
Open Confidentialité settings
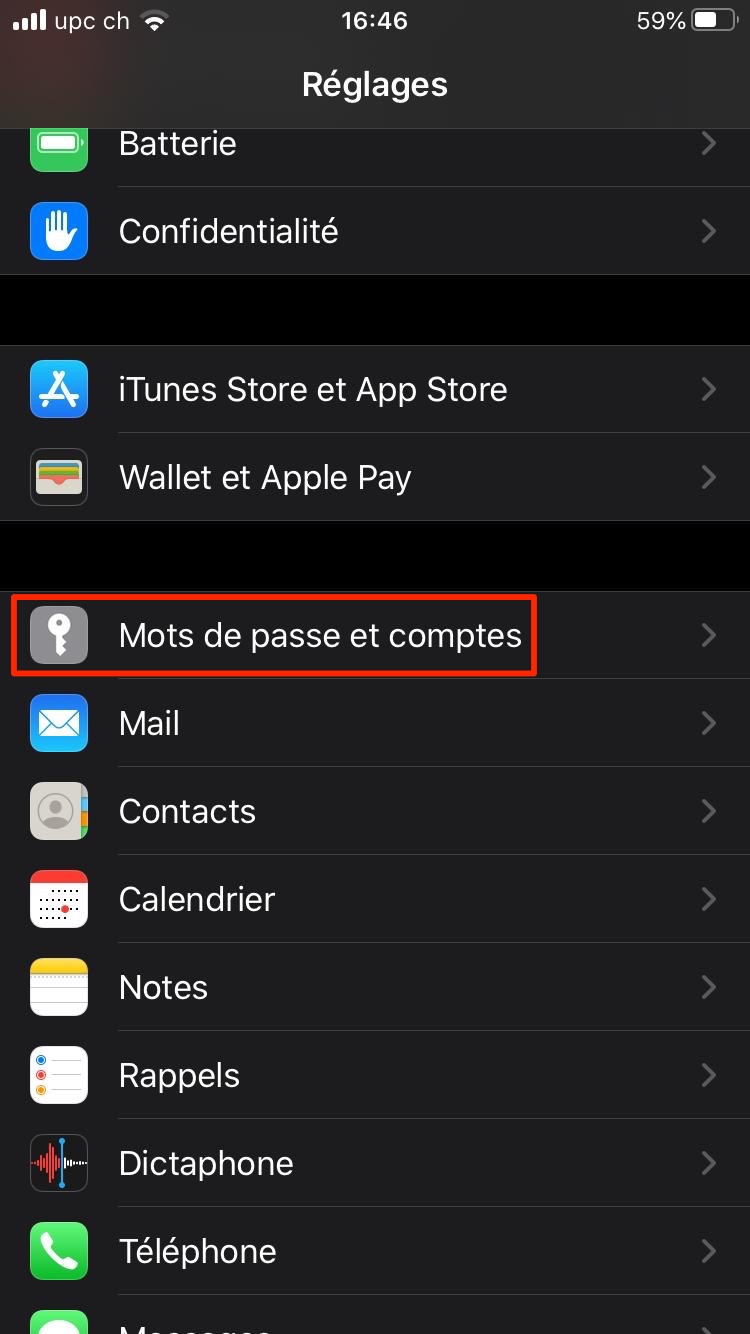[x=375, y=231]
